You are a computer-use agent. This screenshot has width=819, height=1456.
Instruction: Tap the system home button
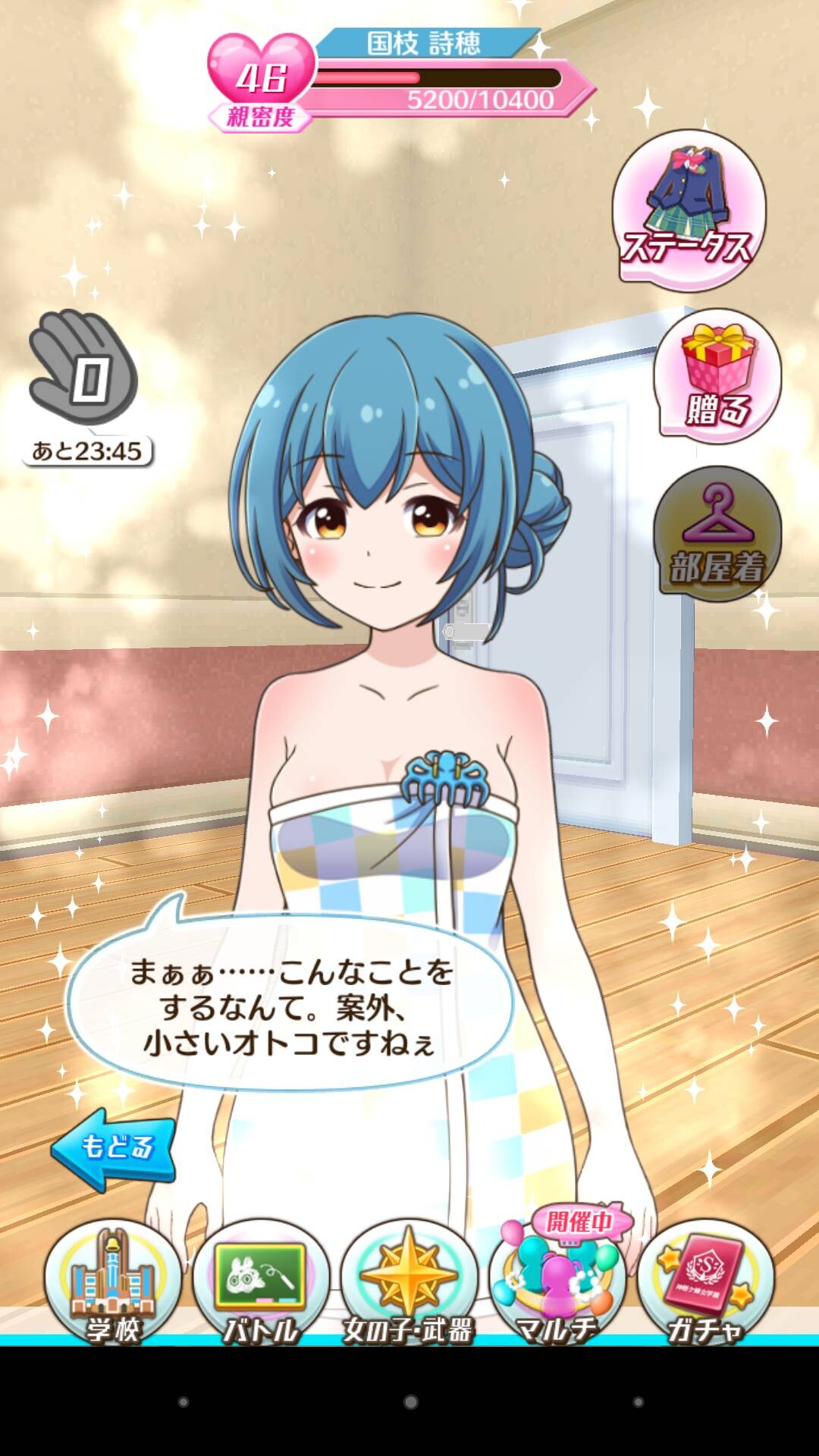pos(410,1402)
